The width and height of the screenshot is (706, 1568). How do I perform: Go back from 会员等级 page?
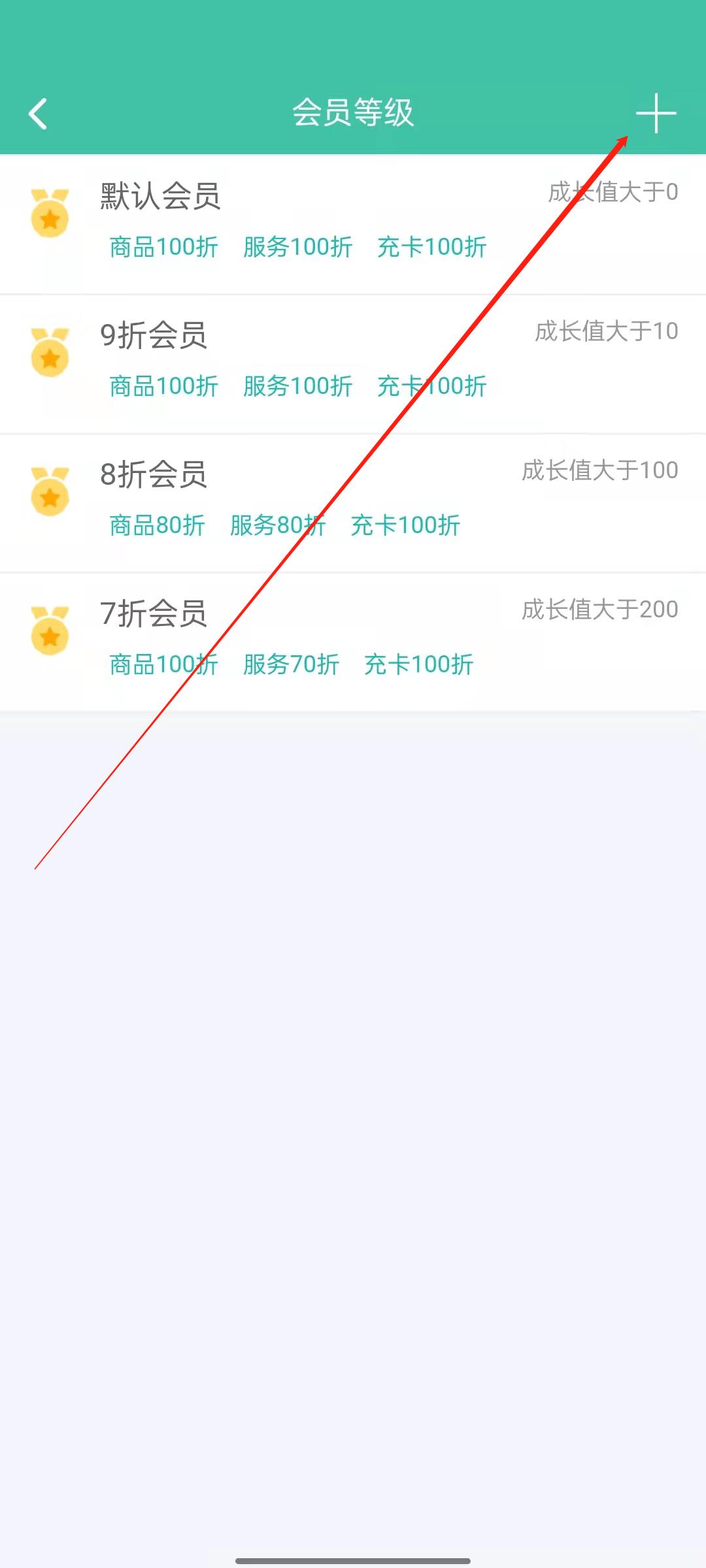(38, 114)
